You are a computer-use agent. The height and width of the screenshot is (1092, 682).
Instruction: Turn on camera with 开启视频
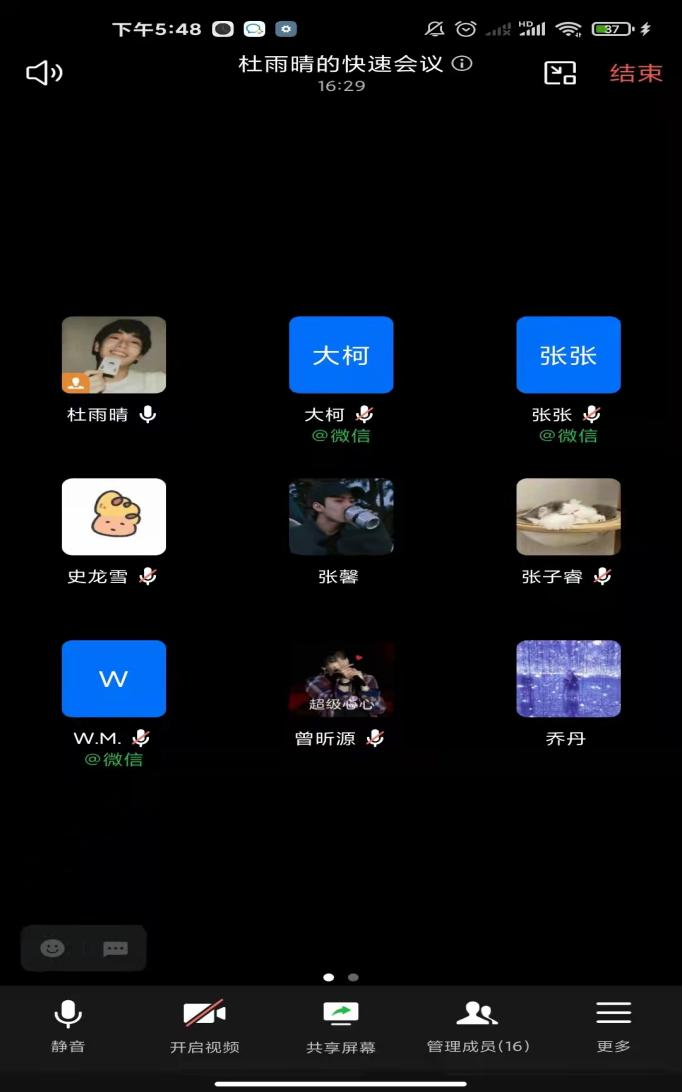(204, 1025)
